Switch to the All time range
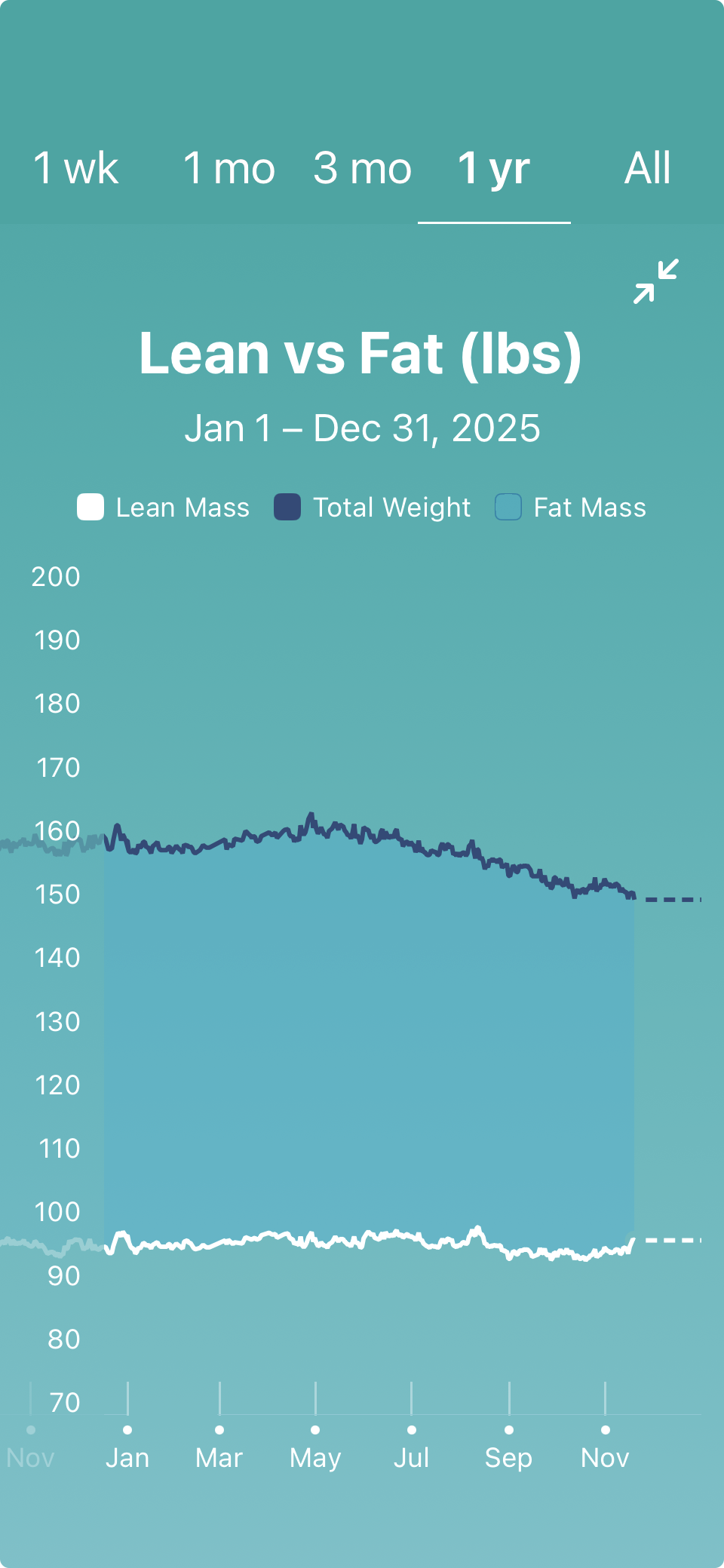Image resolution: width=724 pixels, height=1568 pixels. [x=647, y=168]
